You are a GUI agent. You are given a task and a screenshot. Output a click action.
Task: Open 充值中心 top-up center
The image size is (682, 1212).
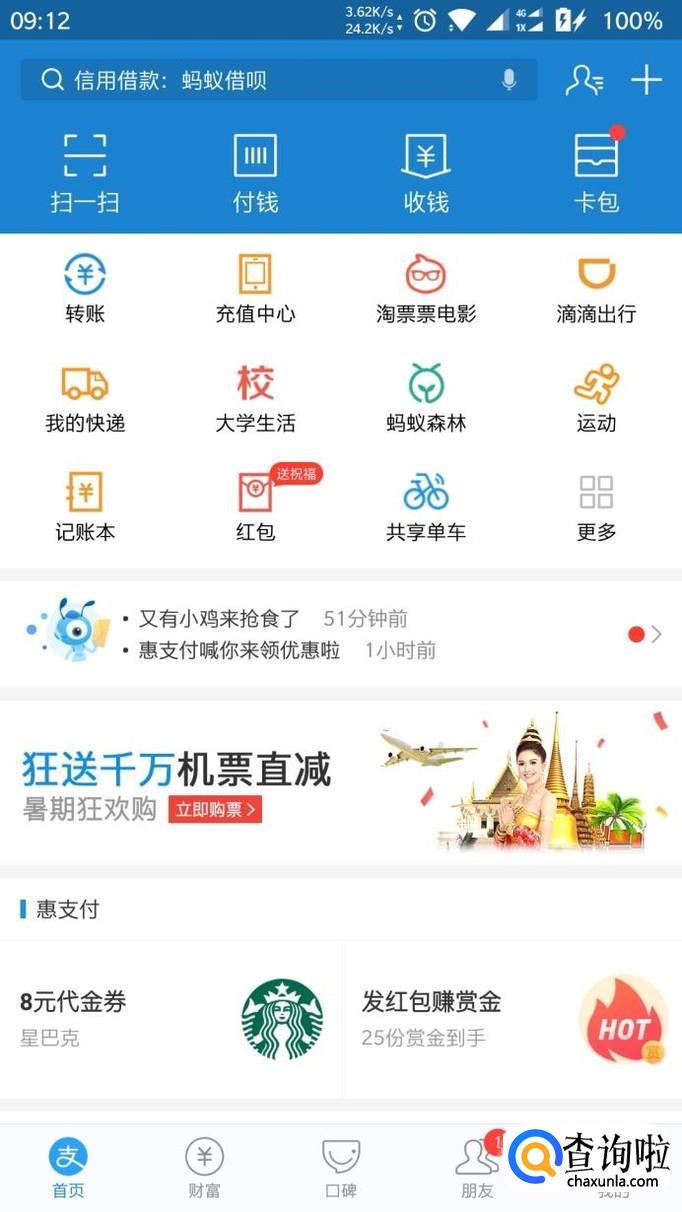tap(255, 288)
